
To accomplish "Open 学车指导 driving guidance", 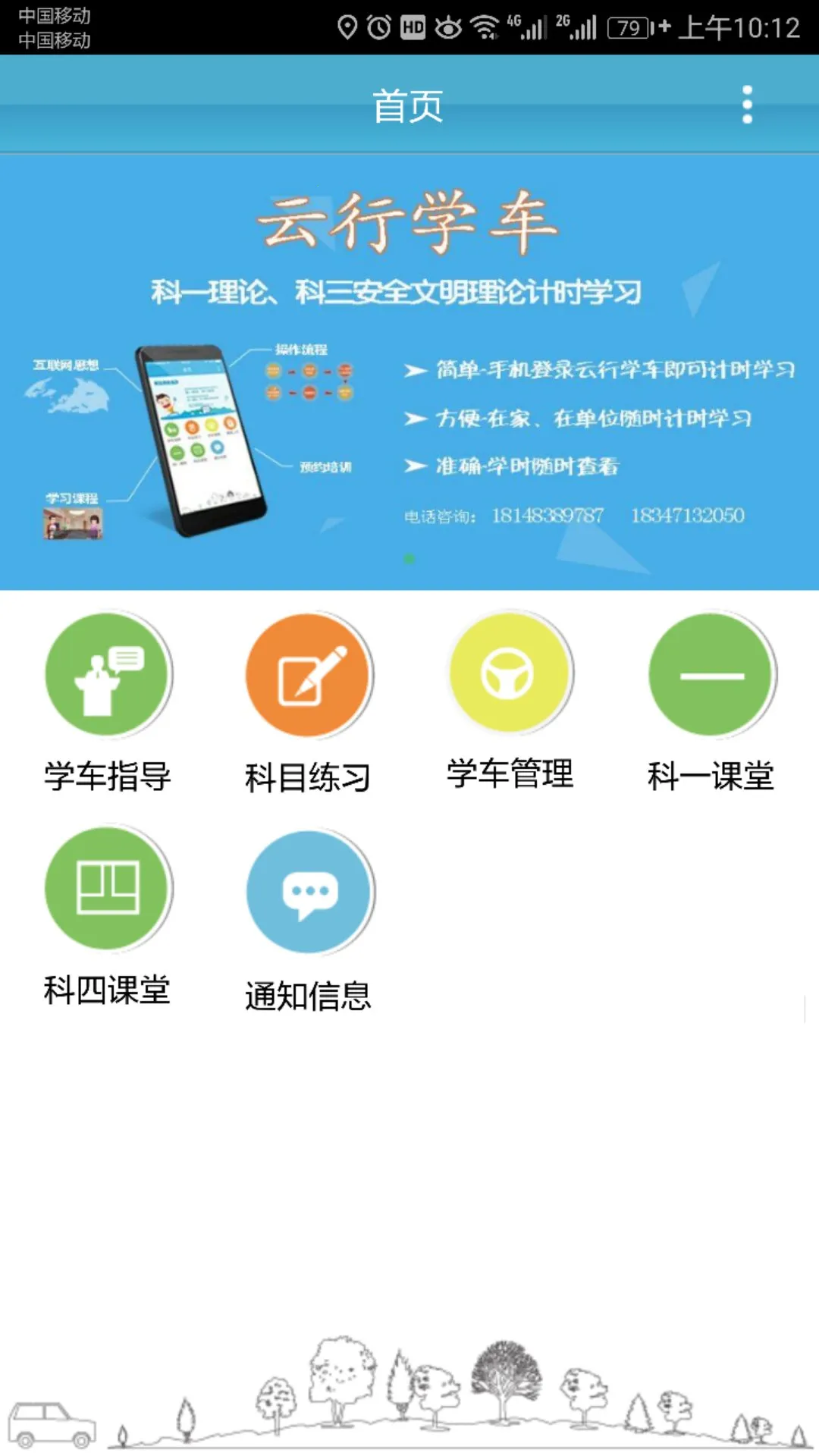I will click(107, 675).
